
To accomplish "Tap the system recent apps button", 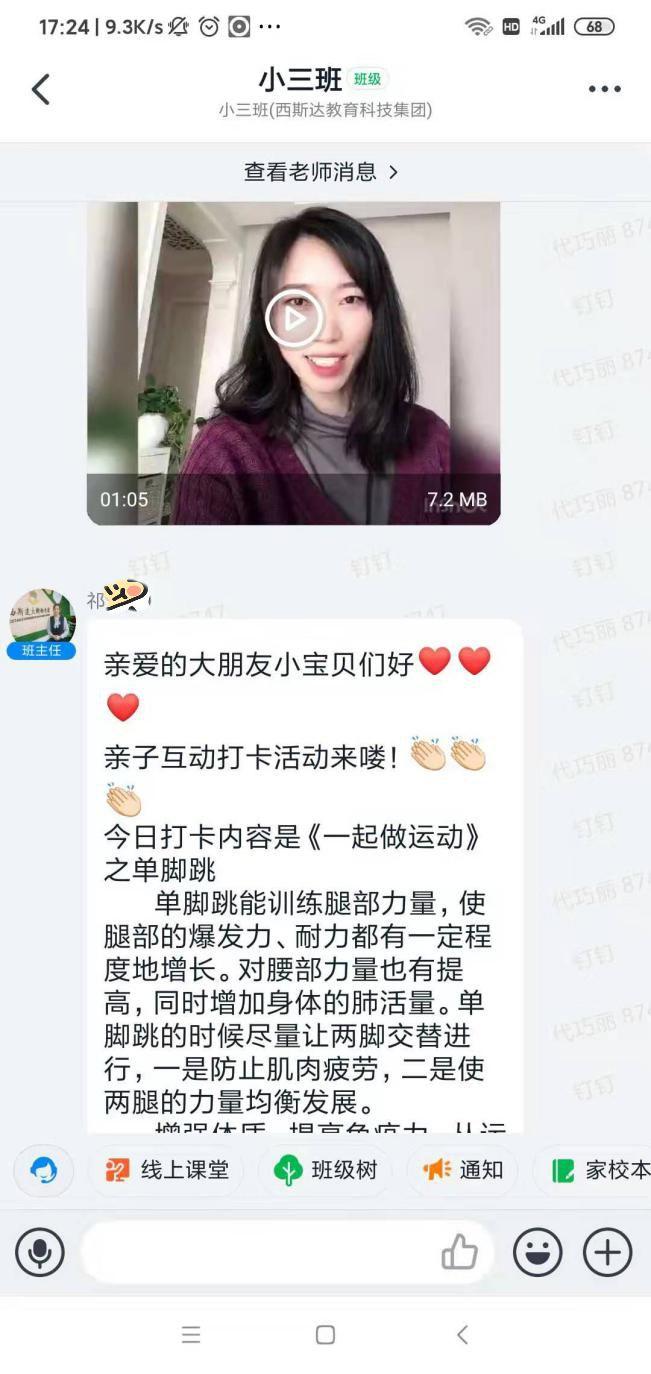I will pyautogui.click(x=191, y=1335).
